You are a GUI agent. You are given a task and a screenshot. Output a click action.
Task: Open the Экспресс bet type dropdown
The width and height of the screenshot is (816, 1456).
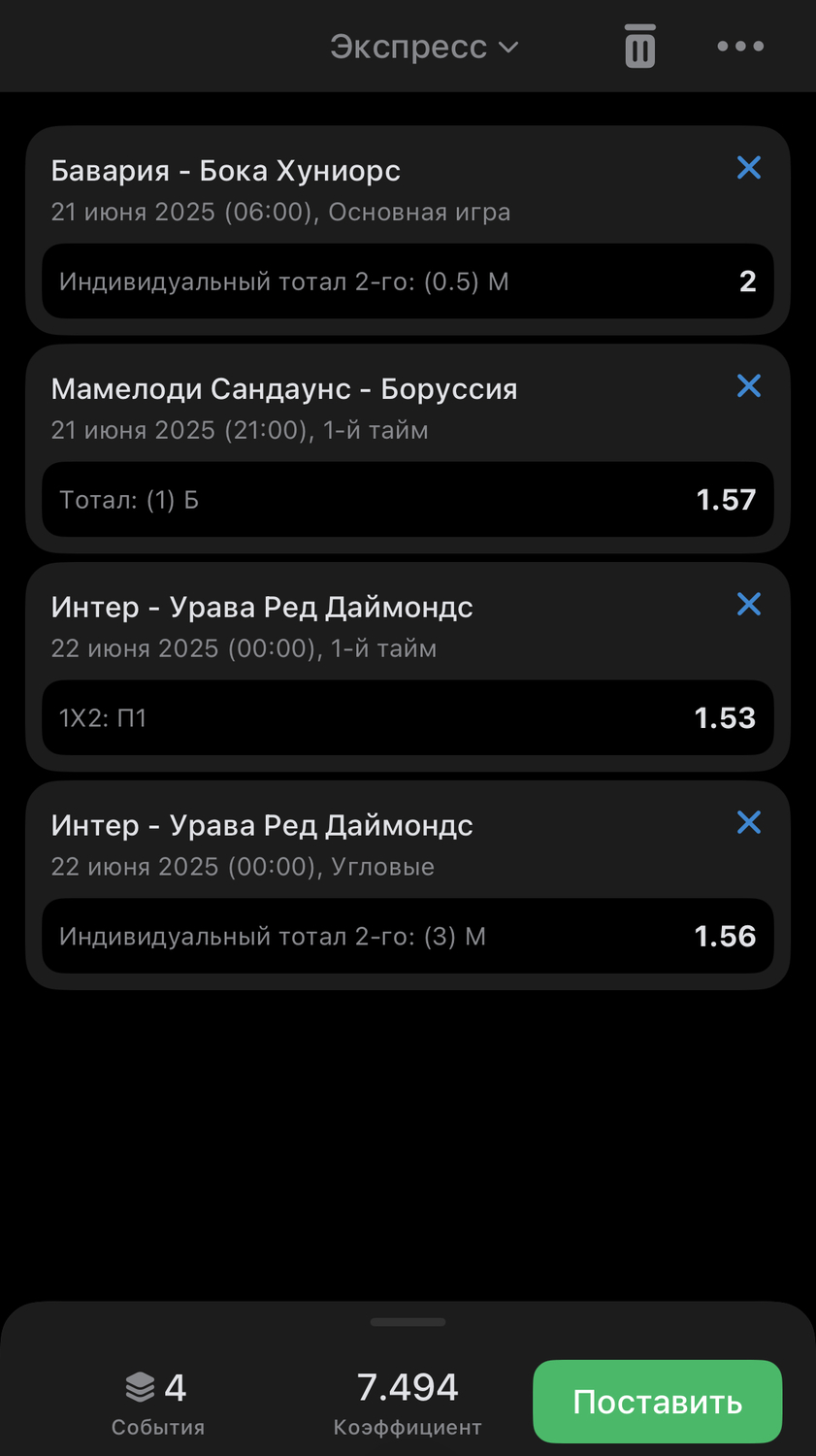[x=424, y=47]
